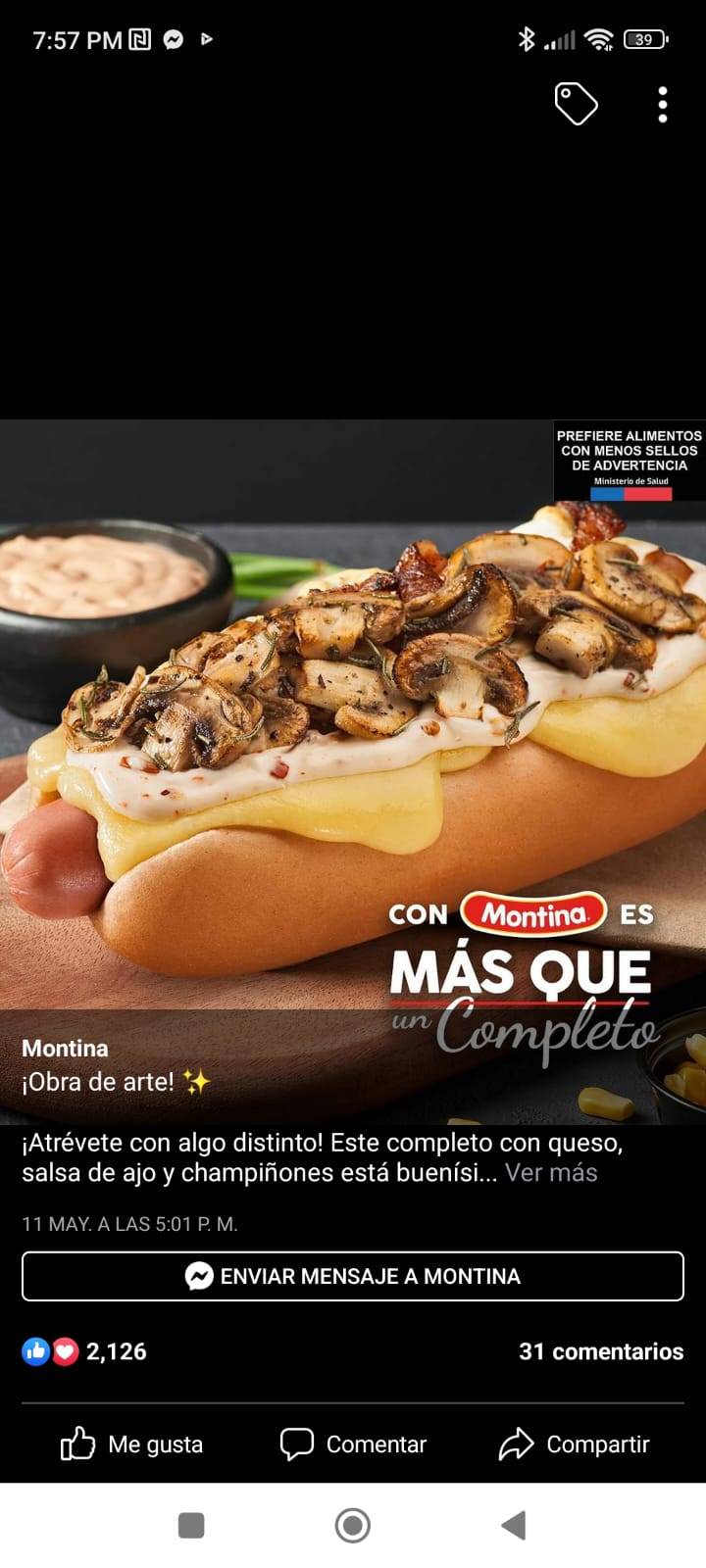The image size is (706, 1568).
Task: View the 31 comentarios
Action: [x=601, y=1351]
